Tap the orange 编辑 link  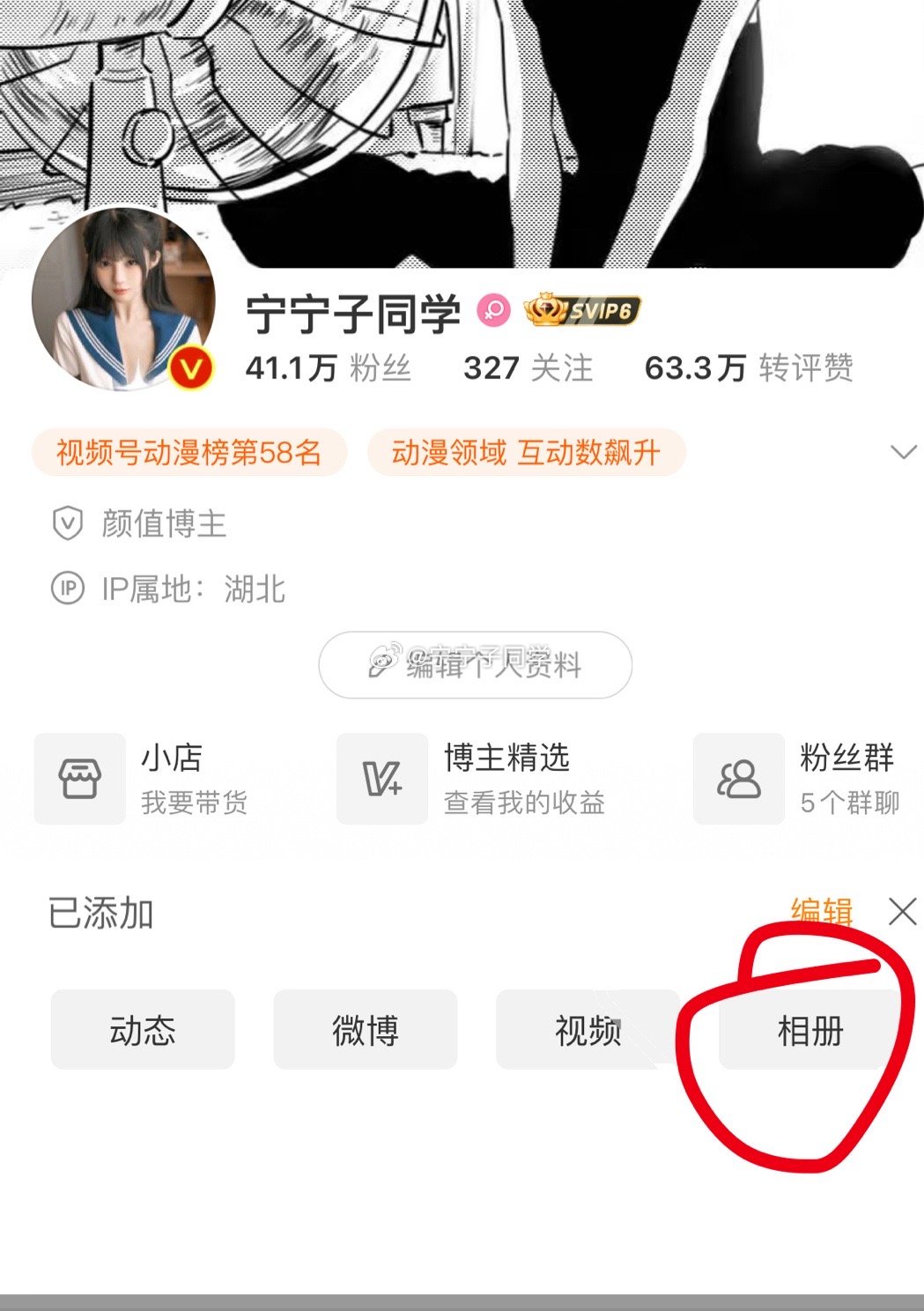[x=821, y=911]
